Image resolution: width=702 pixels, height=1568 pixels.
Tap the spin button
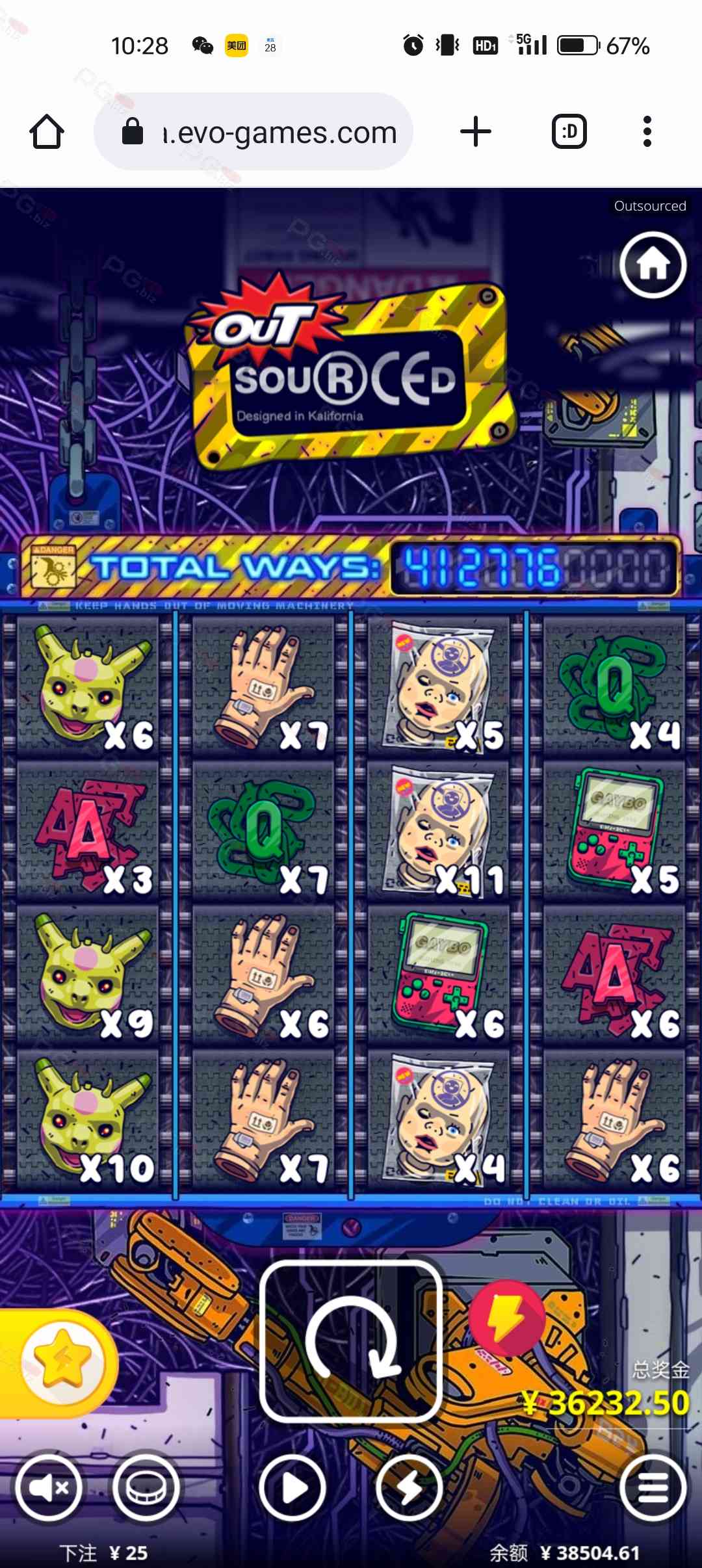tap(351, 1340)
